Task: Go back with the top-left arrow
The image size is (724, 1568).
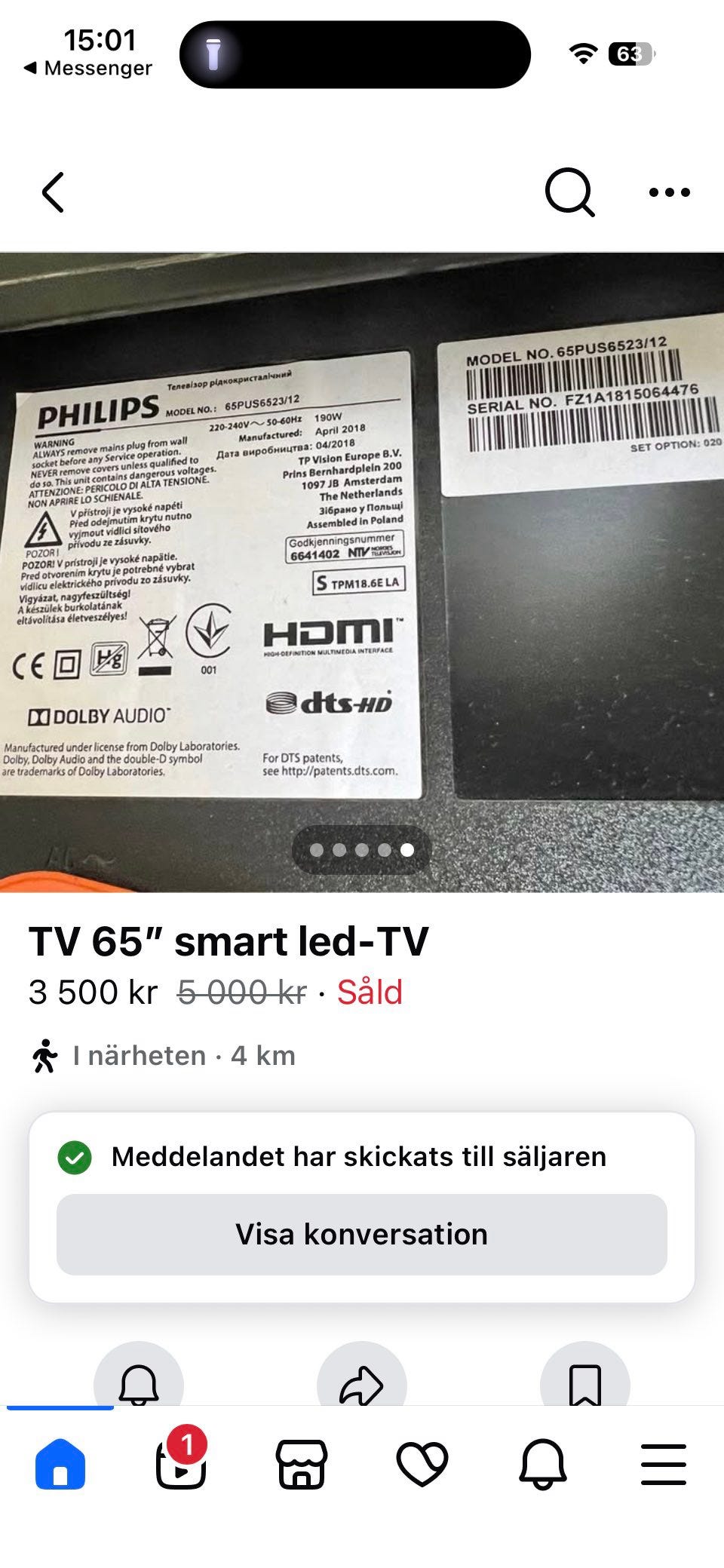Action: (x=53, y=192)
